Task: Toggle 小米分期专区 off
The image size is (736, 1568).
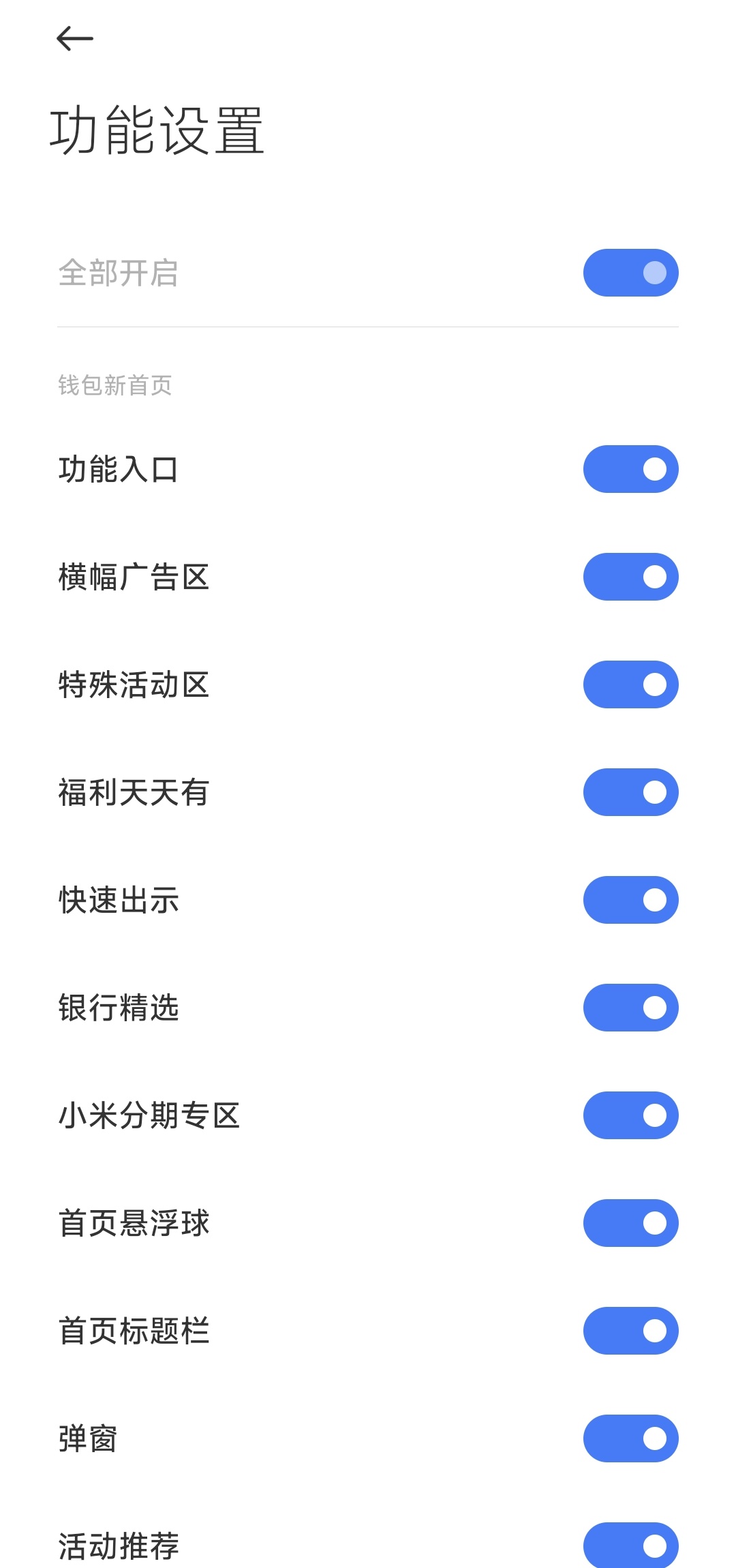Action: [x=630, y=1115]
